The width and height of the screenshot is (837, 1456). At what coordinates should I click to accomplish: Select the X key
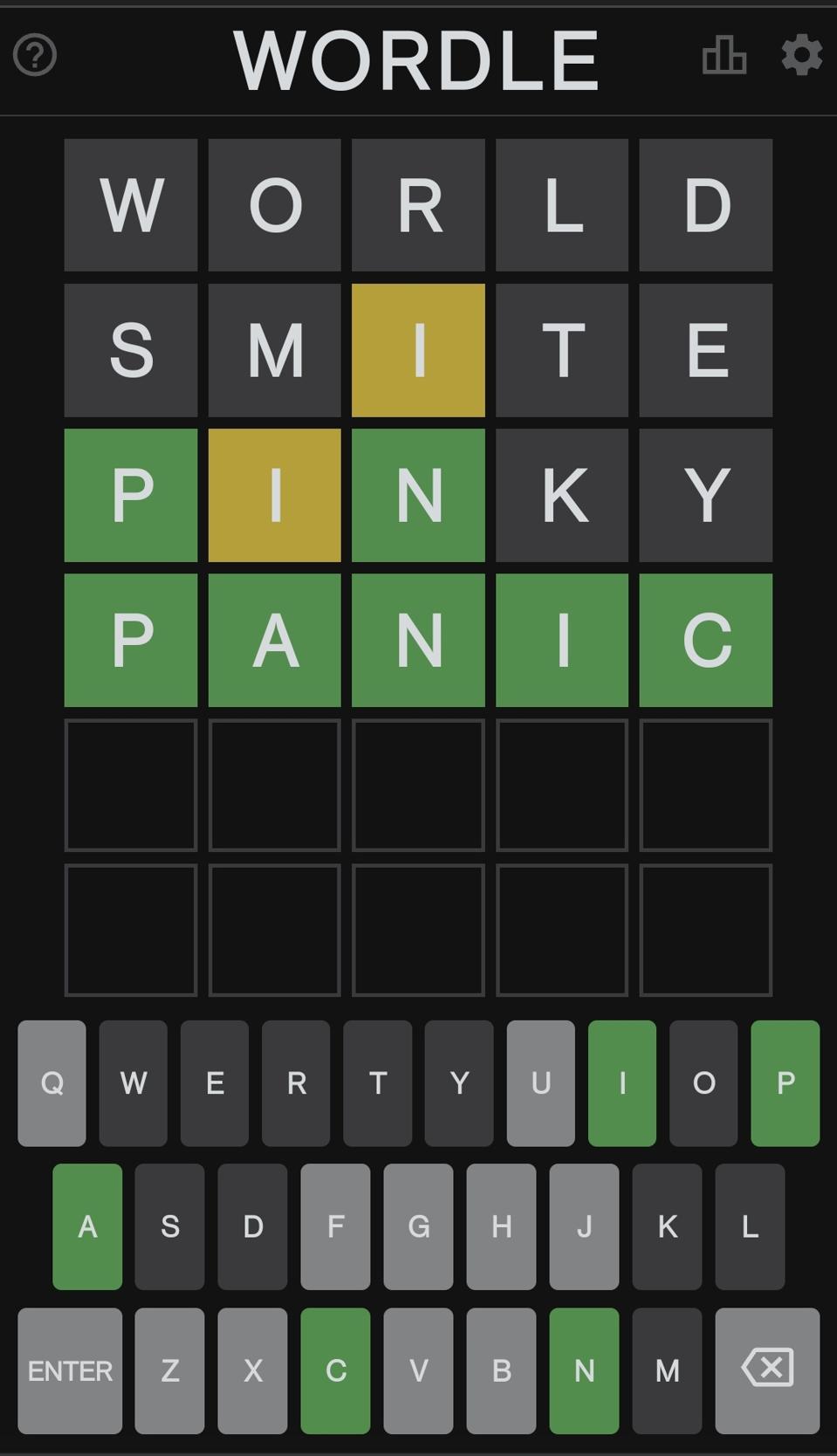(x=252, y=1370)
